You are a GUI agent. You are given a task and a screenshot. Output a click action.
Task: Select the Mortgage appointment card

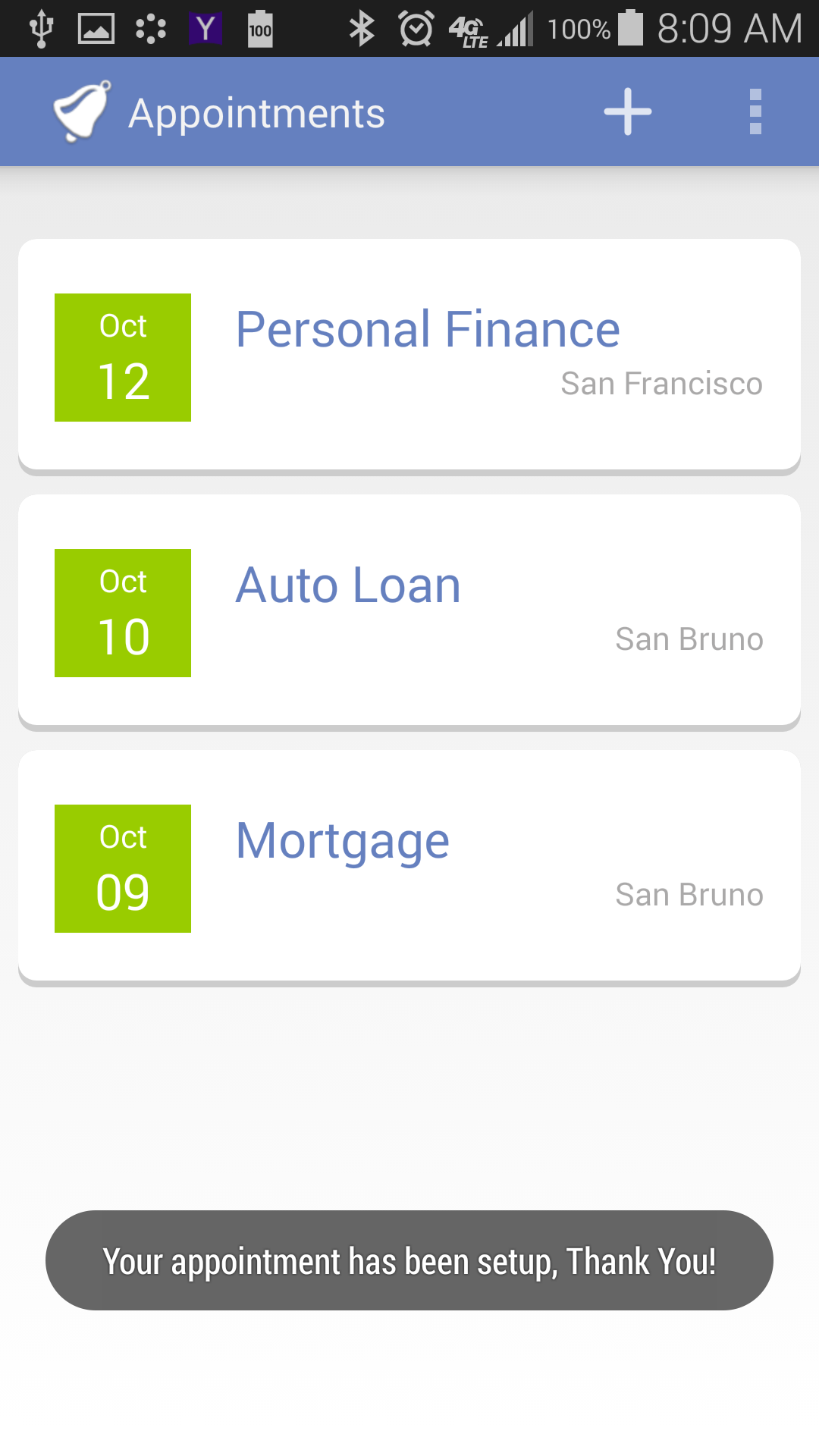pos(409,866)
